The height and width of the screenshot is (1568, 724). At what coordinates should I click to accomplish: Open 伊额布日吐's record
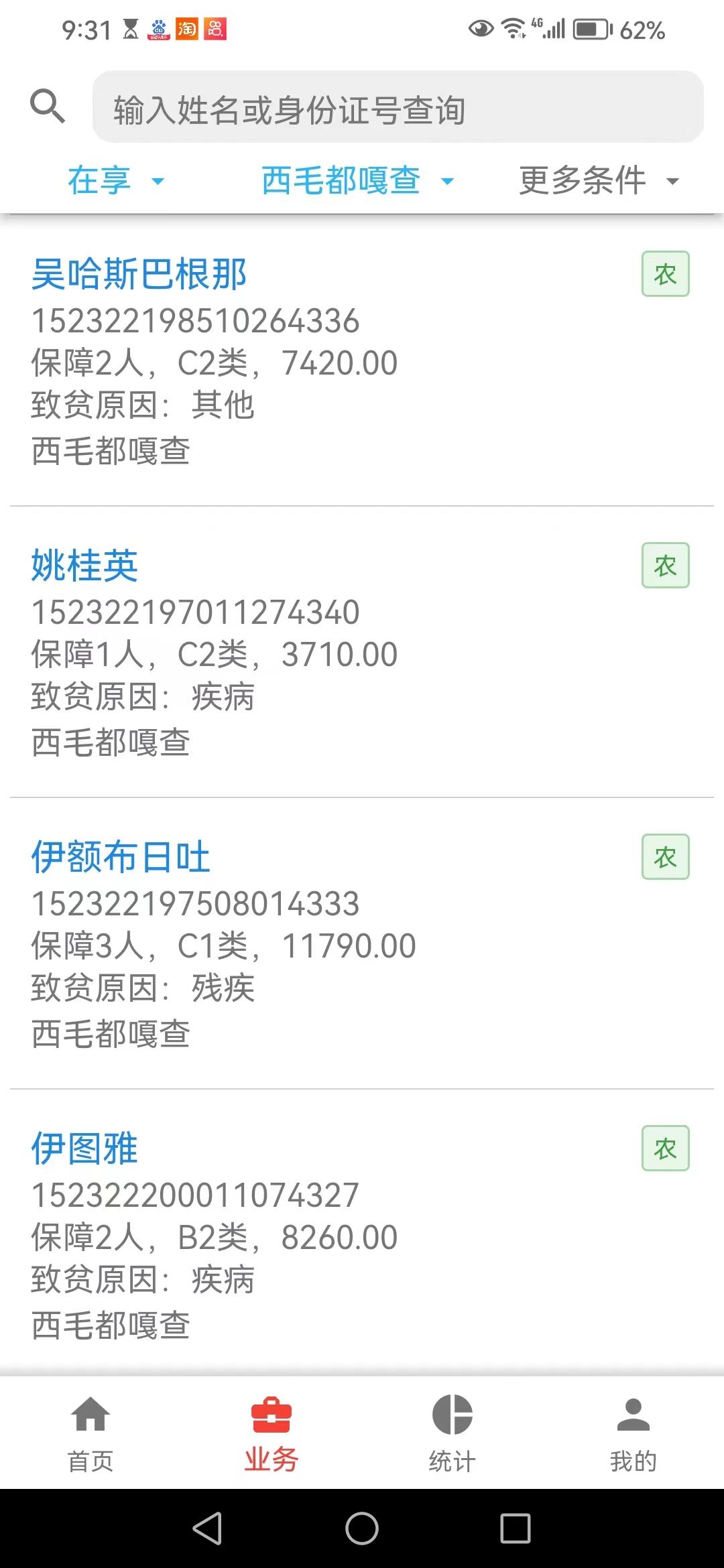[x=362, y=943]
